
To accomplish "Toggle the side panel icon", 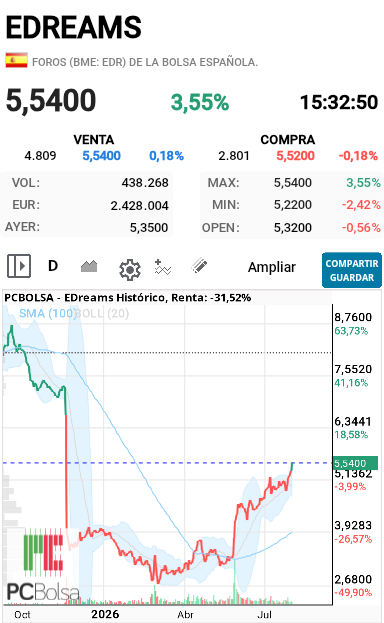I will (19, 266).
